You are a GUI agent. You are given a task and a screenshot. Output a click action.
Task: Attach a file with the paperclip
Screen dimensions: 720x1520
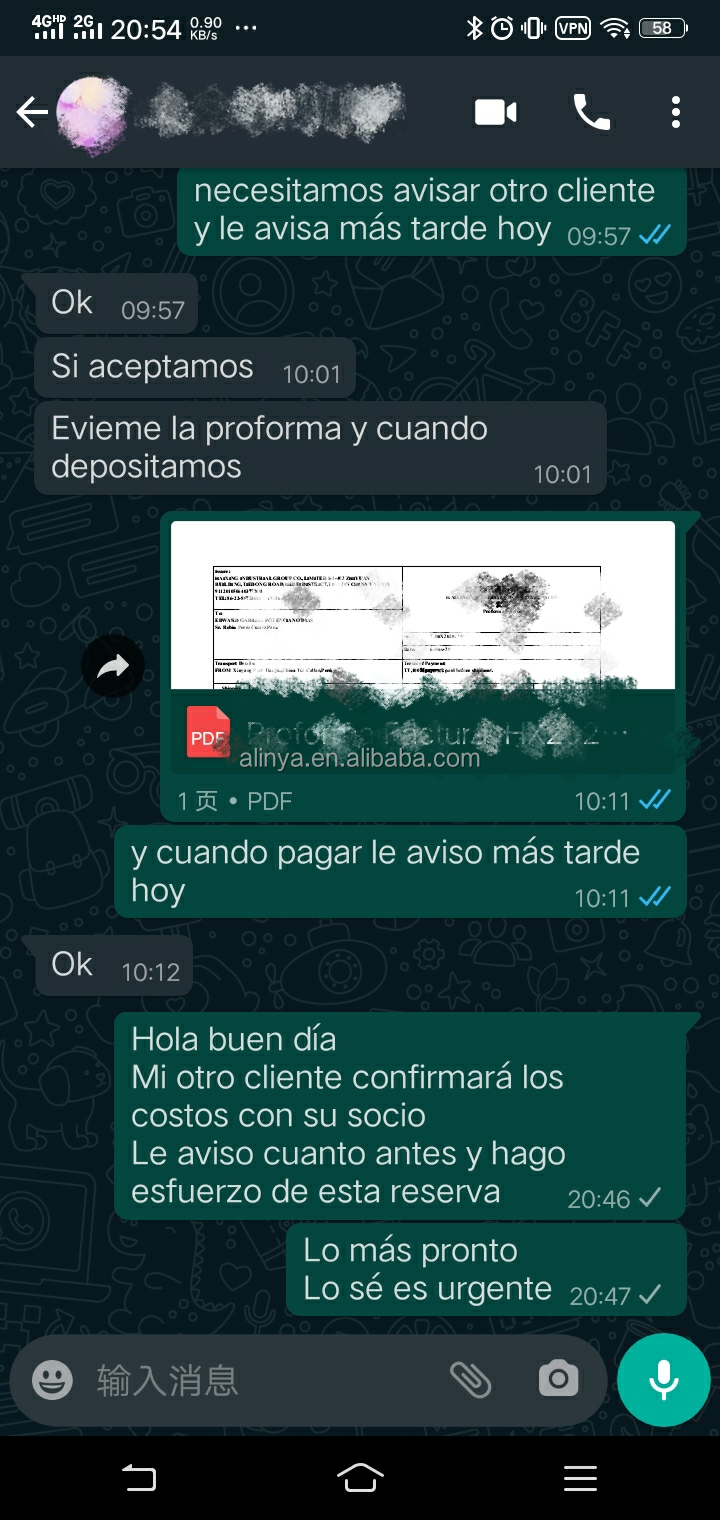470,1380
